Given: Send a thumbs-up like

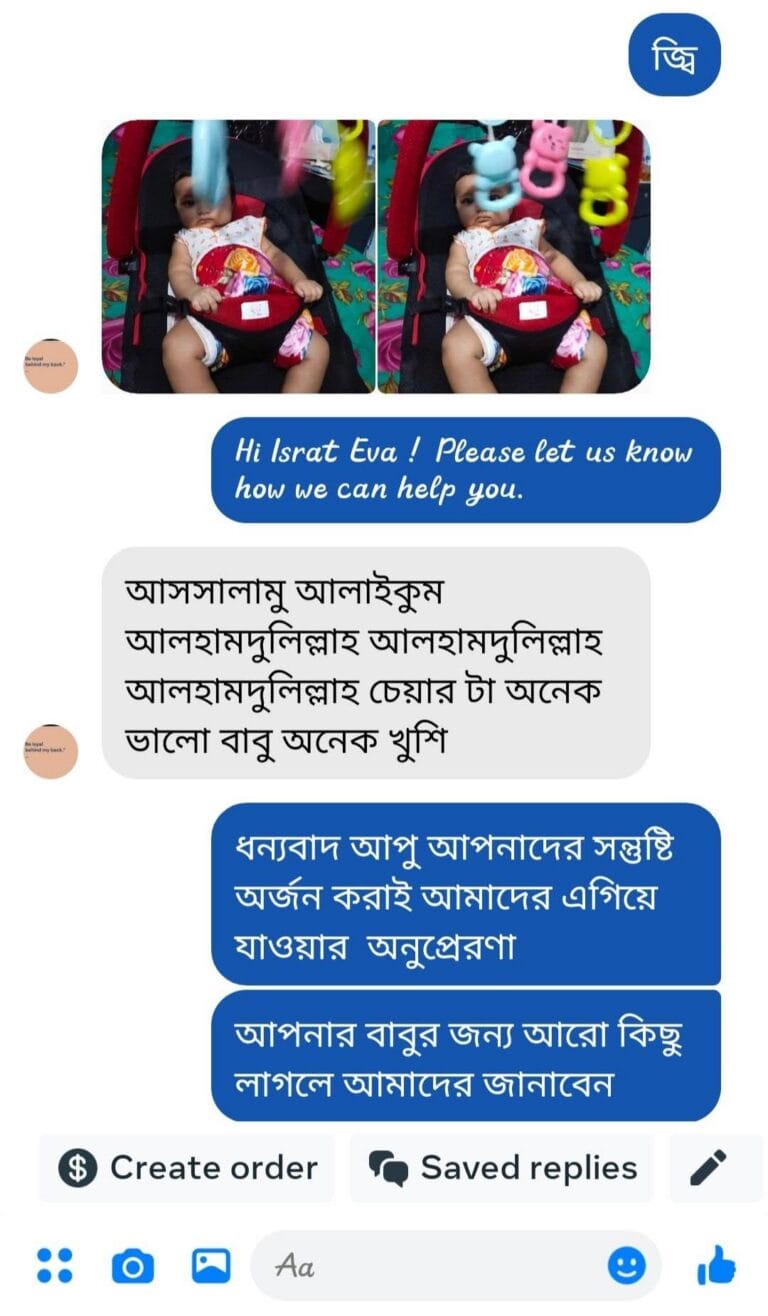Looking at the screenshot, I should (x=716, y=1265).
